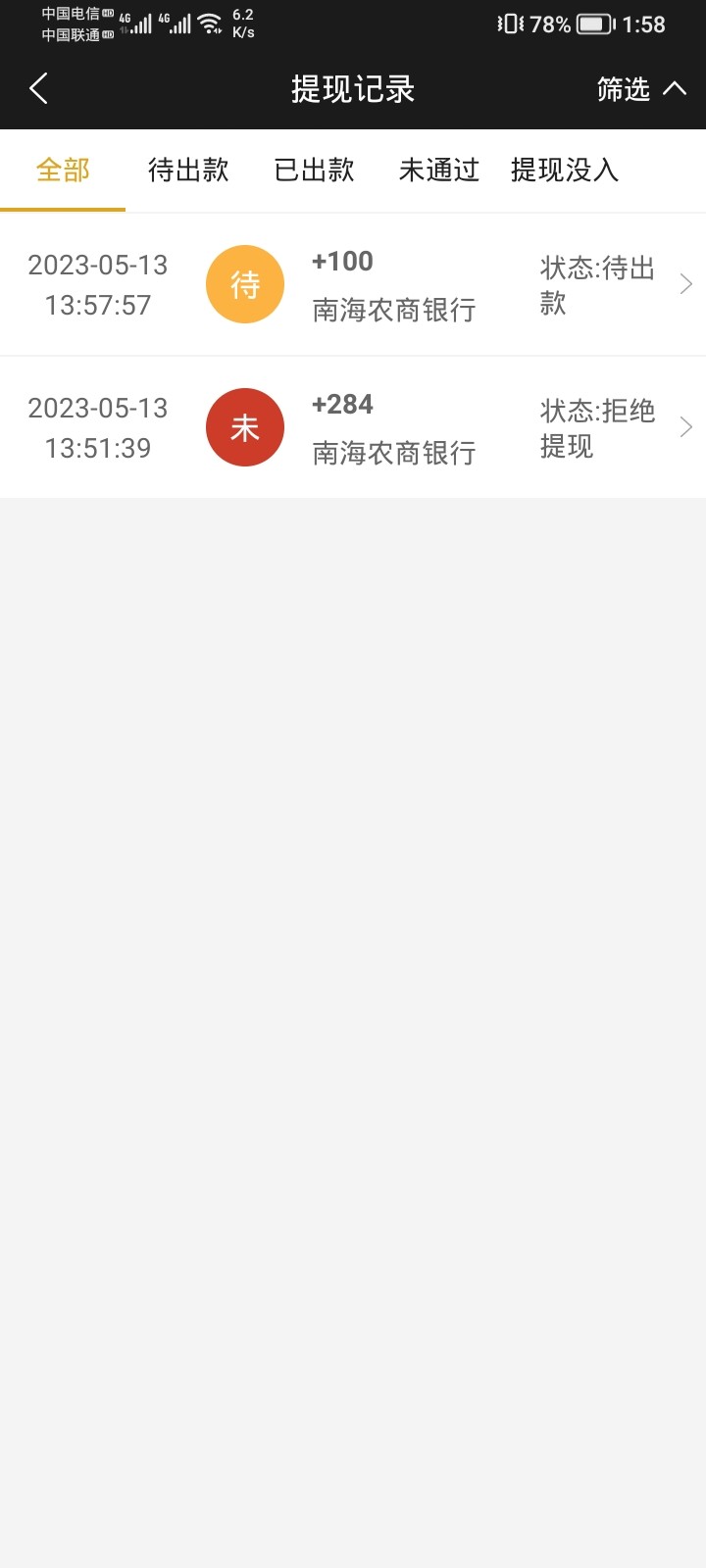Expand the 13:57:57 withdrawal record details
The width and height of the screenshot is (706, 1568).
[x=686, y=284]
